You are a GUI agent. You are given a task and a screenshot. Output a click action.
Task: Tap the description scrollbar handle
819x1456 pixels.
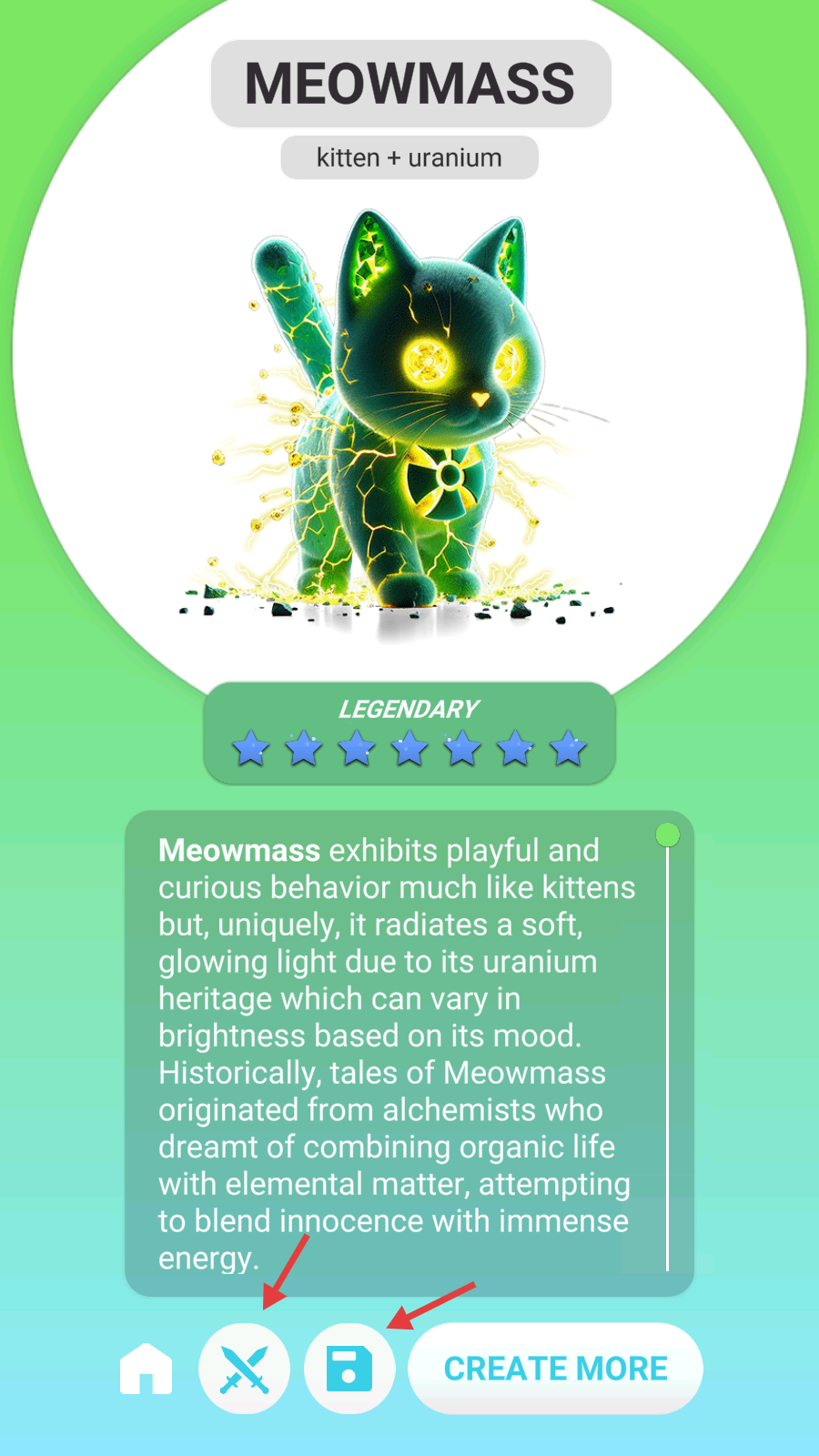[668, 834]
